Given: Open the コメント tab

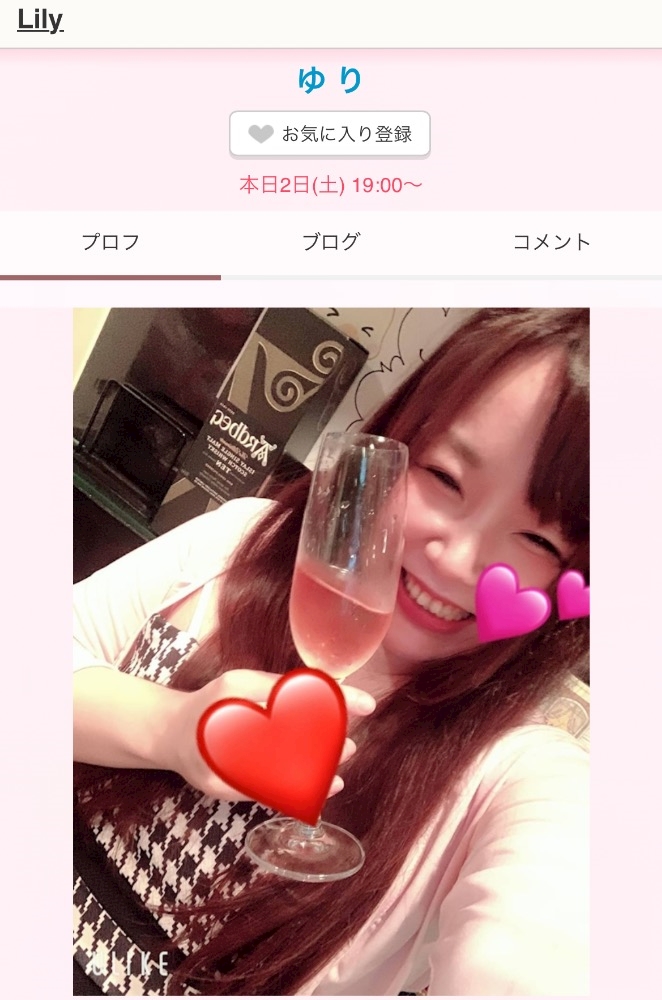Looking at the screenshot, I should pyautogui.click(x=551, y=243).
